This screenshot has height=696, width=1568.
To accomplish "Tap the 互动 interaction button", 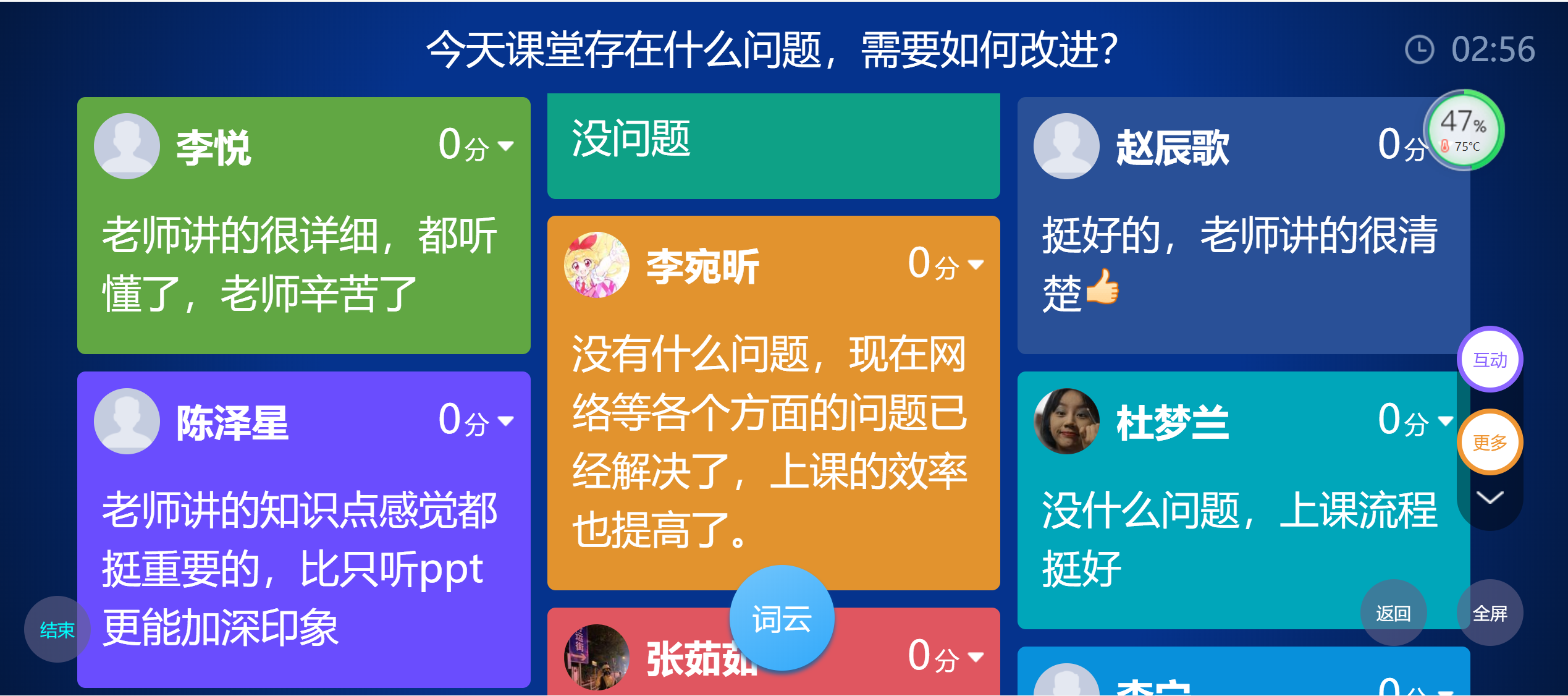I will click(1490, 359).
